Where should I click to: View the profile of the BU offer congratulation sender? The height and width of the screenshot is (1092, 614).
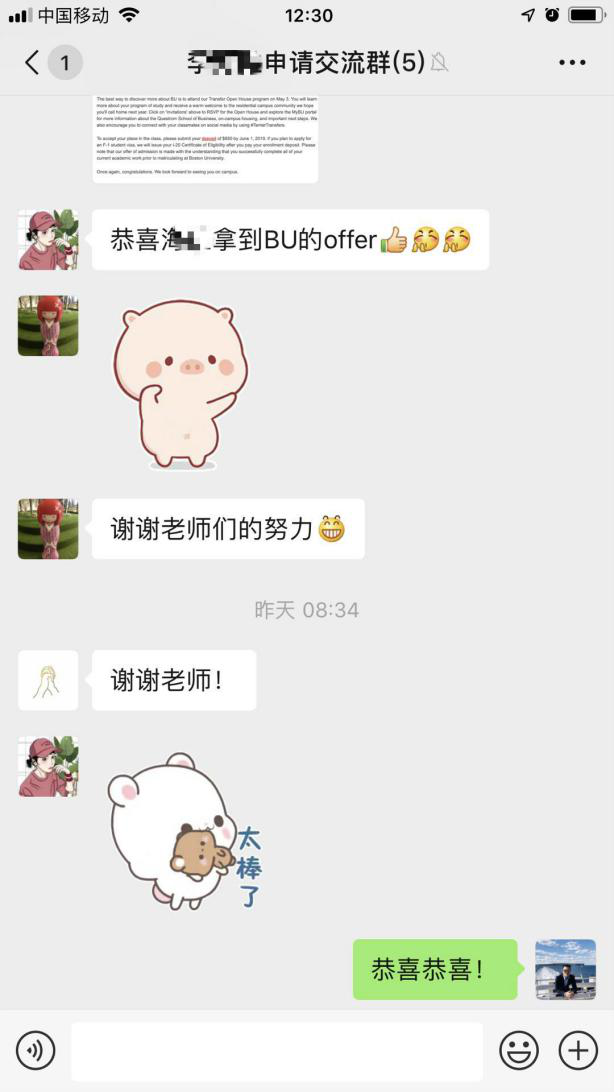pyautogui.click(x=48, y=240)
